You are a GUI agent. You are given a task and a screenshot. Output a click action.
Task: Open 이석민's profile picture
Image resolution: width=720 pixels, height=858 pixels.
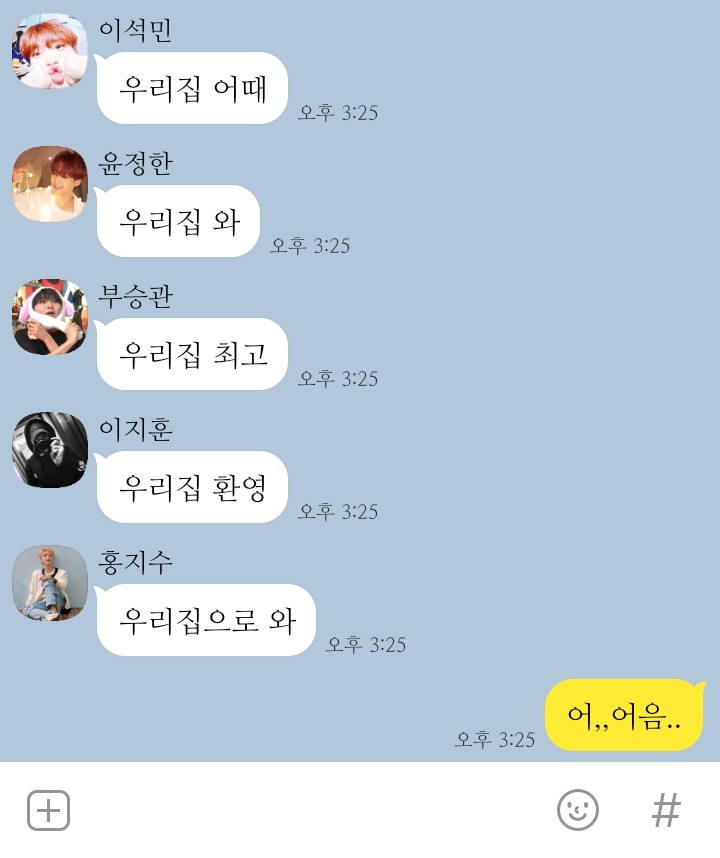tap(50, 51)
